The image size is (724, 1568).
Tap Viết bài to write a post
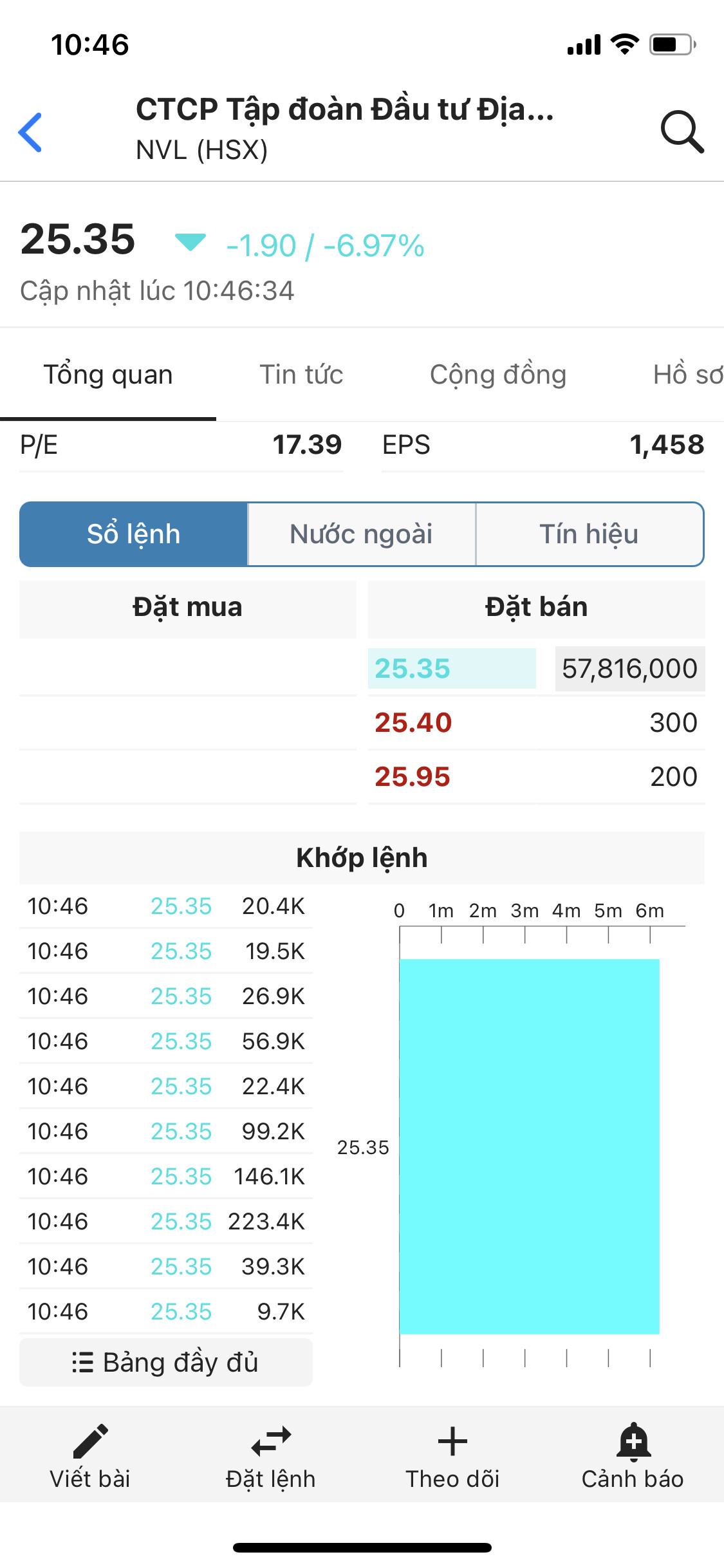point(90,1456)
